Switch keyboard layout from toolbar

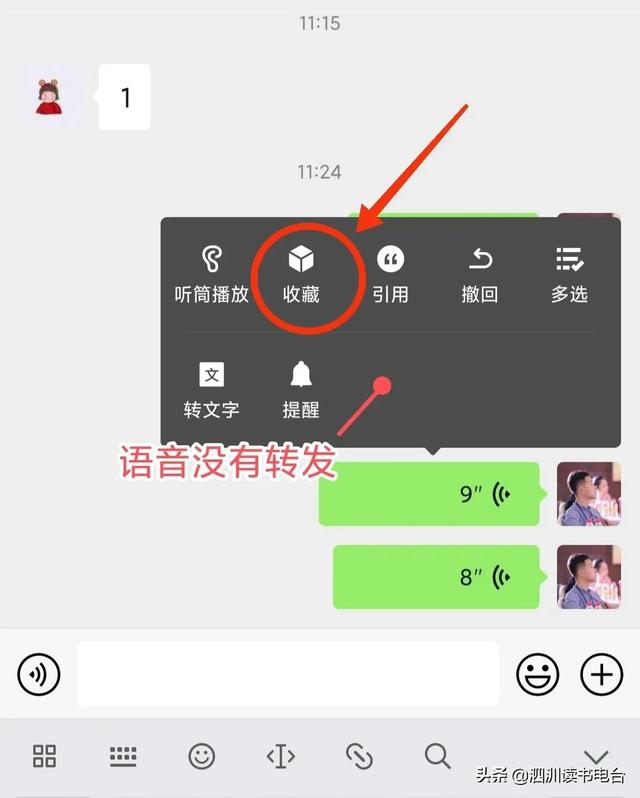tap(123, 756)
